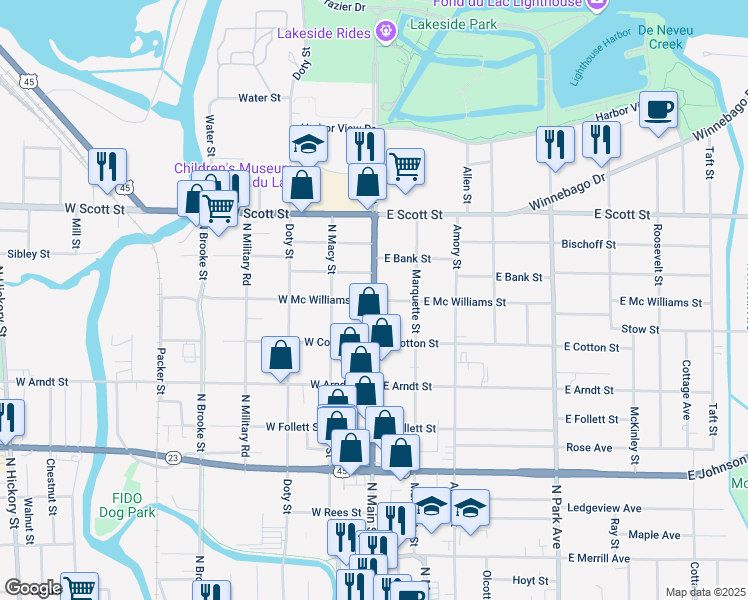
Task: Select the Fond du Lac Lighthouse pin
Action: [x=597, y=4]
